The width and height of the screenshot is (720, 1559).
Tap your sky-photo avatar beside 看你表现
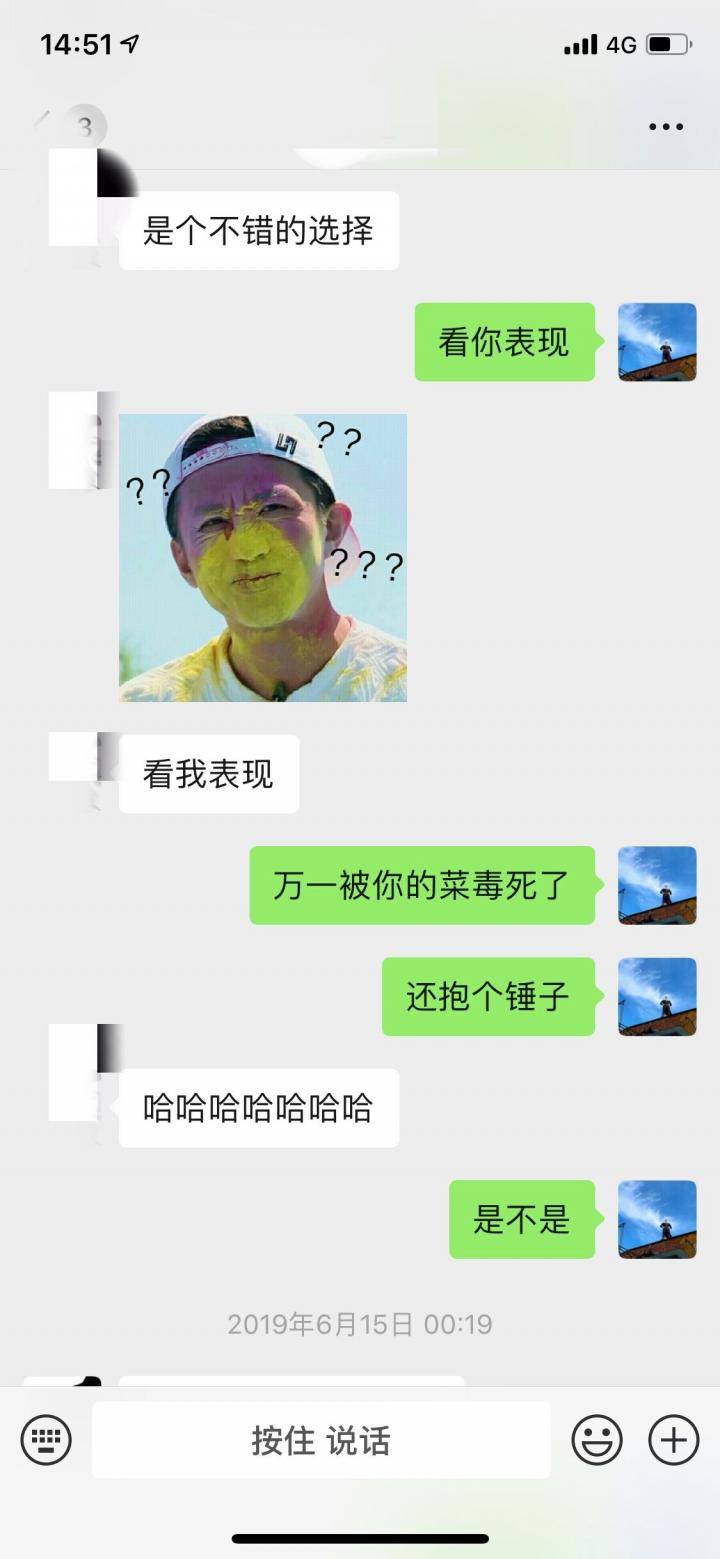[657, 343]
